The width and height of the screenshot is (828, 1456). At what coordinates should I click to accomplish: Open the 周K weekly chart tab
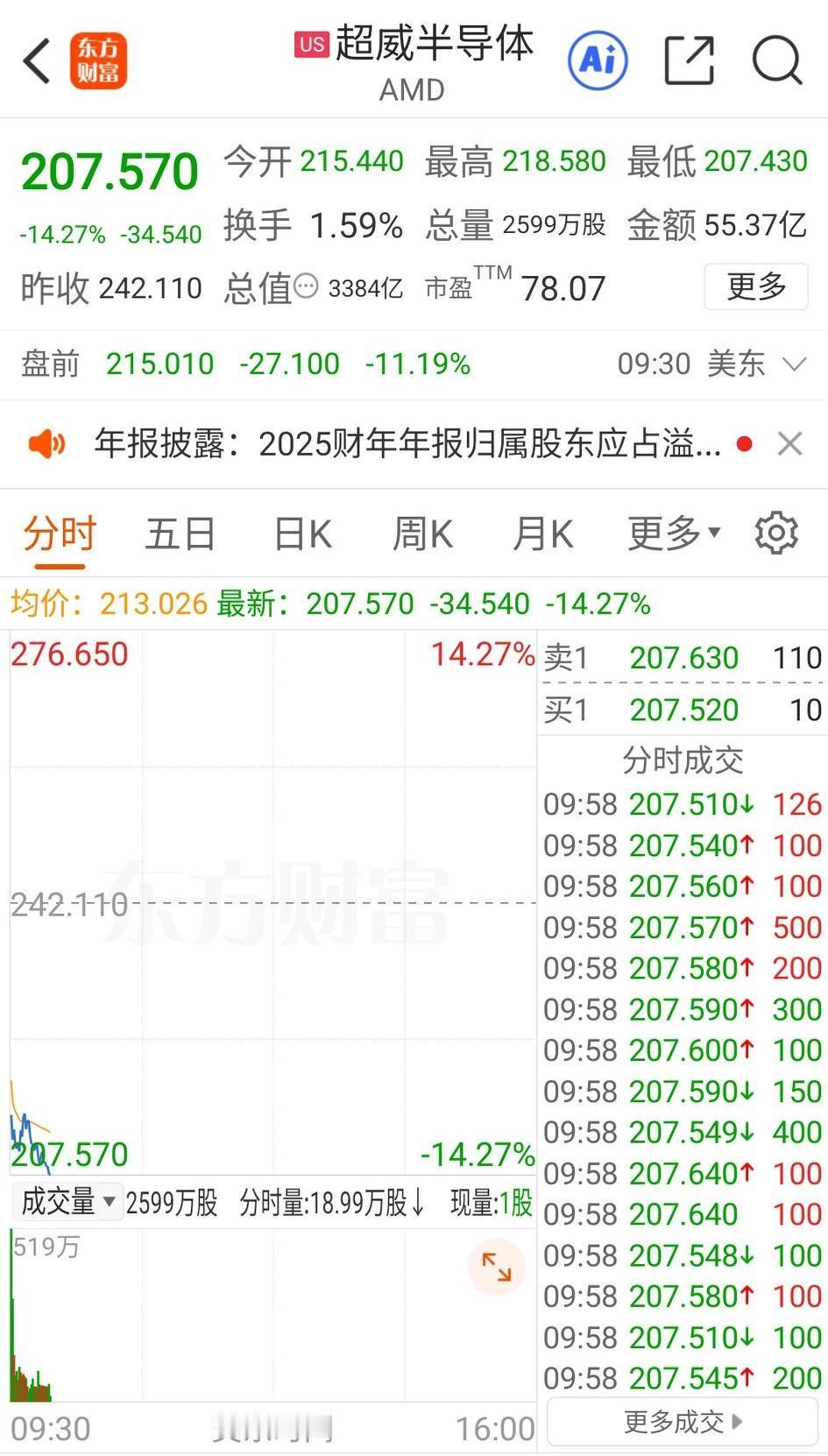tap(421, 533)
